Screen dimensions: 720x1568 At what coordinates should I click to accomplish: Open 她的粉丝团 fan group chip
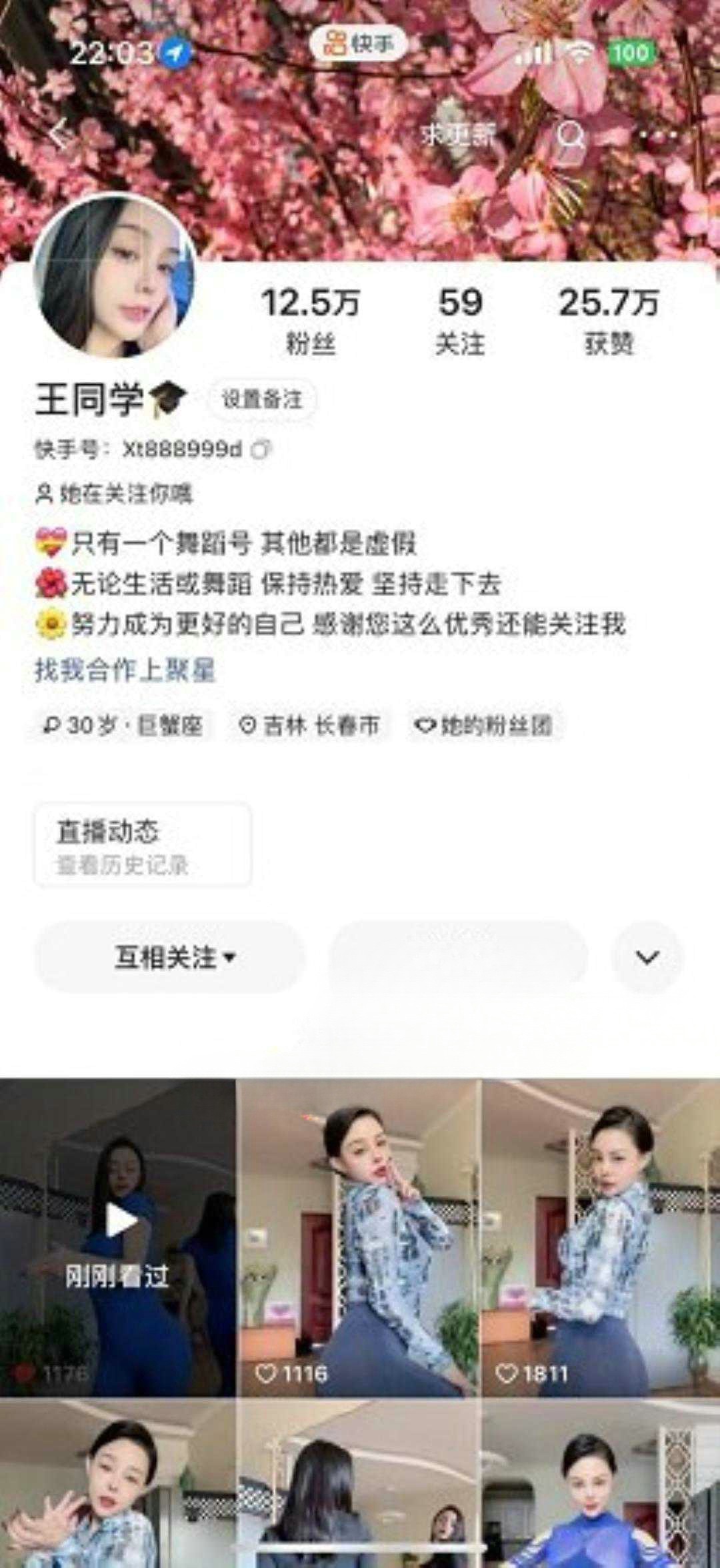485,725
